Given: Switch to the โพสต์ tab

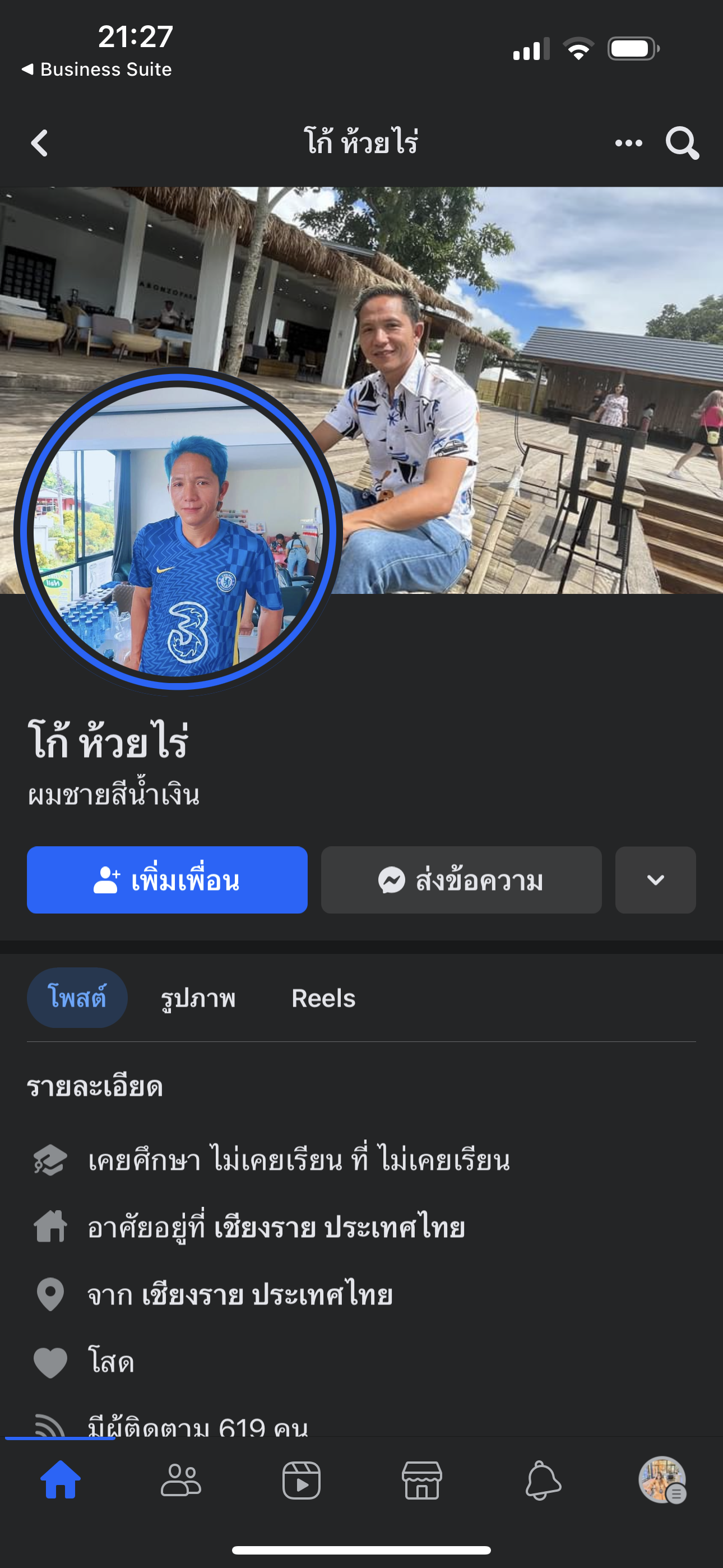Looking at the screenshot, I should point(77,998).
